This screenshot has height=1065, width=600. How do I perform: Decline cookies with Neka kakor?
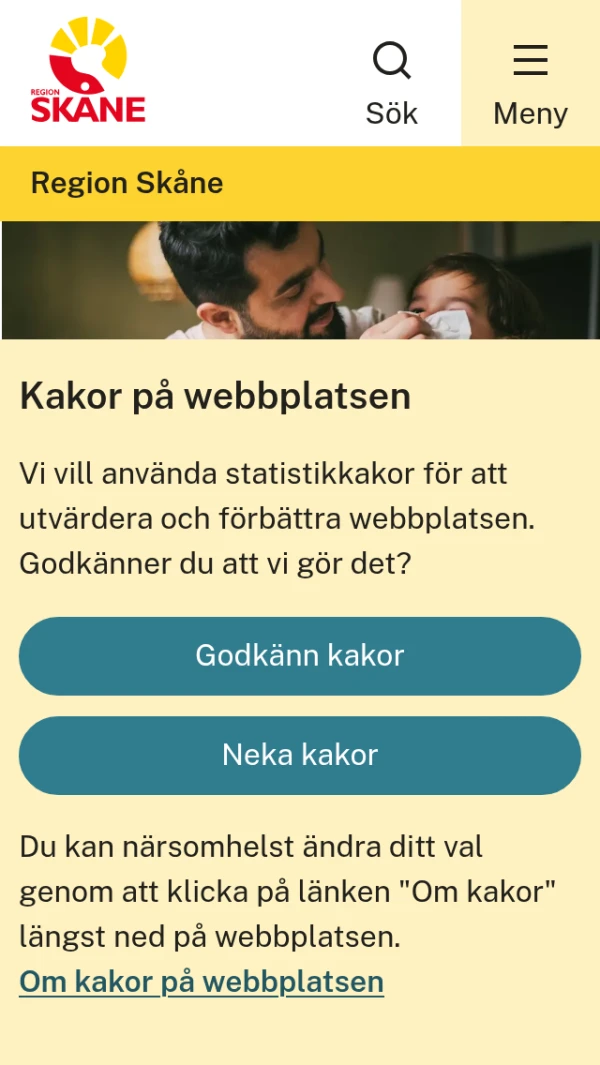coord(300,755)
